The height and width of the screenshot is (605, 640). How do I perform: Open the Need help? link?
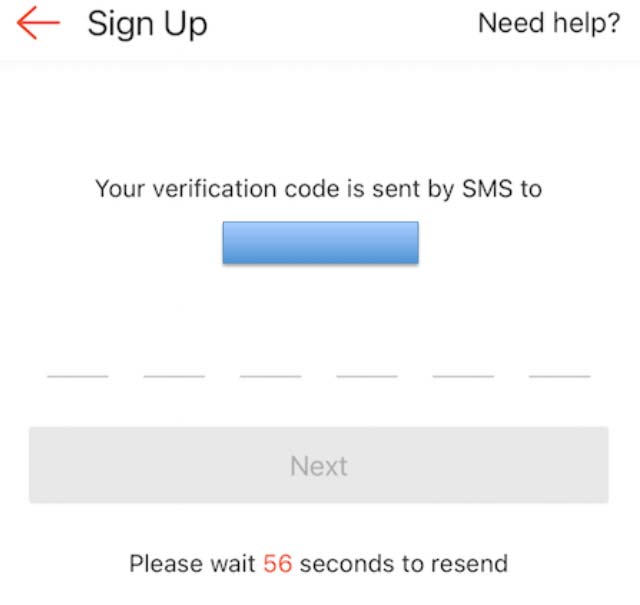tap(548, 24)
